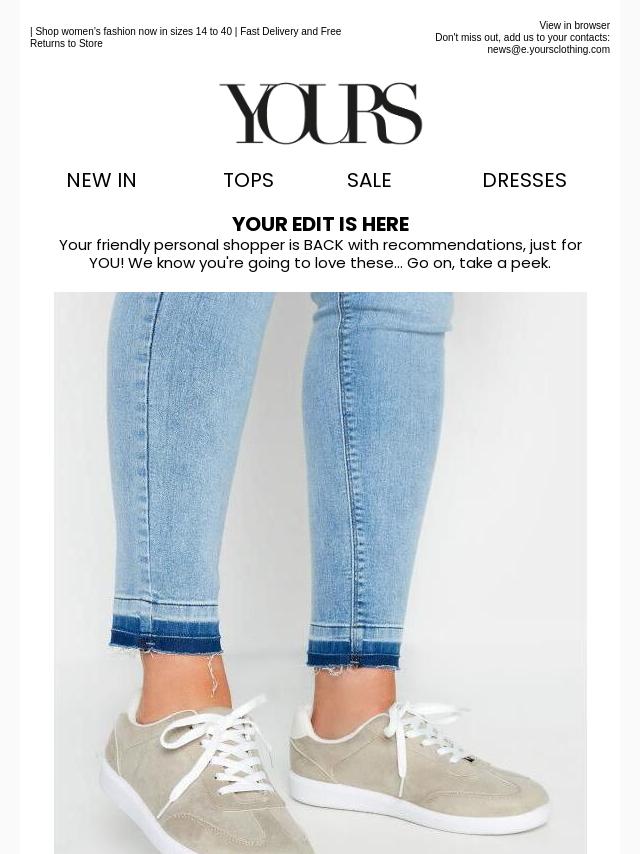Shop the DRESSES category
The width and height of the screenshot is (640, 854).
coord(524,180)
